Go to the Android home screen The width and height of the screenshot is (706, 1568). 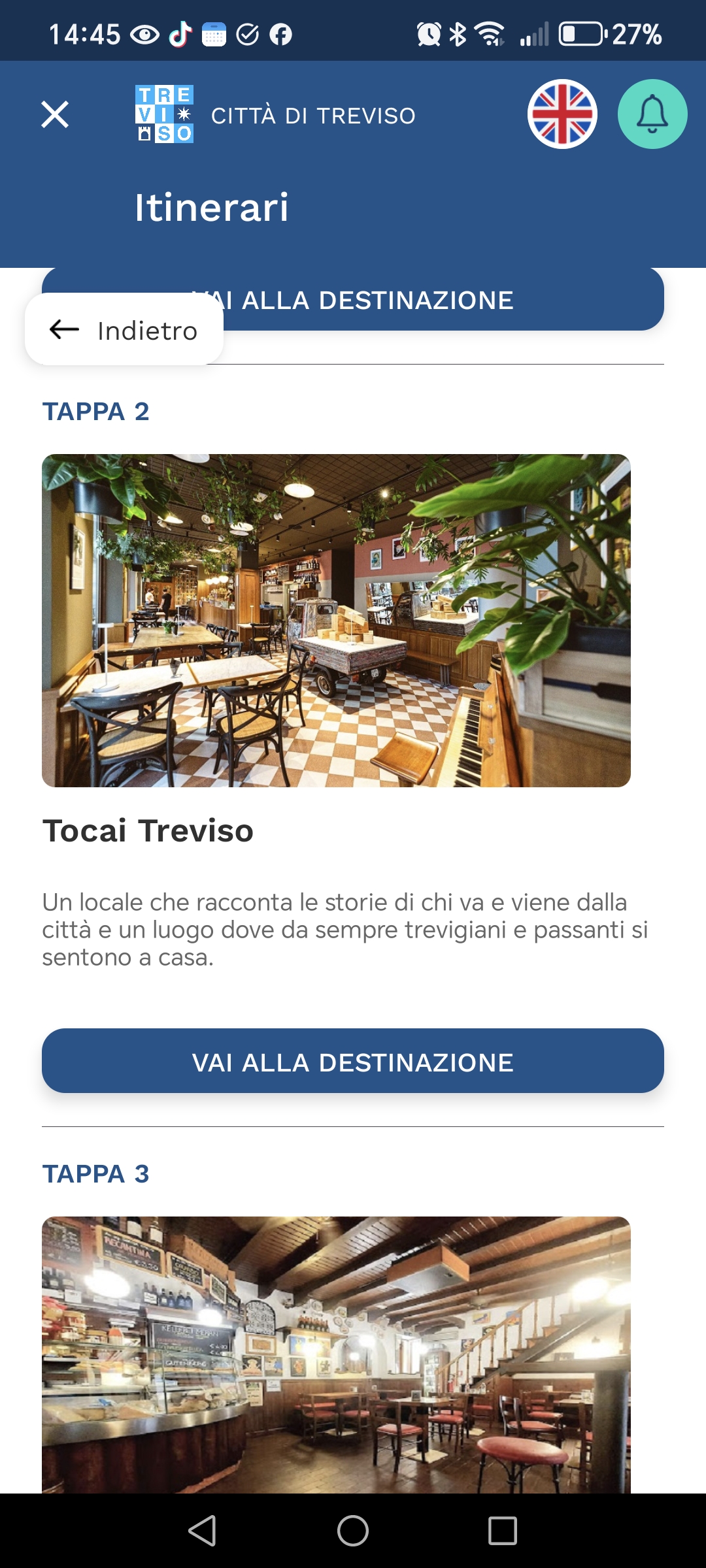(x=353, y=1531)
